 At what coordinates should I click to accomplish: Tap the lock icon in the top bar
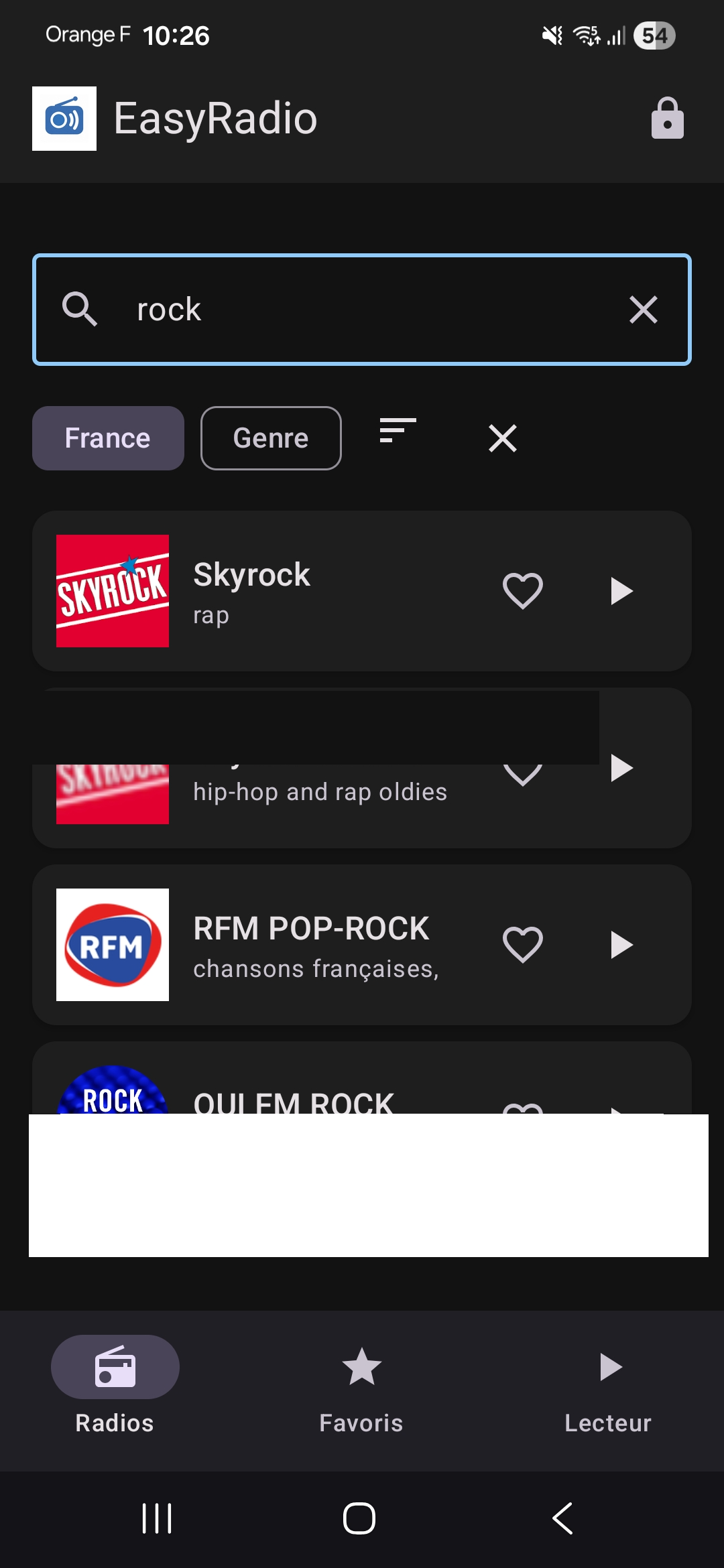point(666,118)
